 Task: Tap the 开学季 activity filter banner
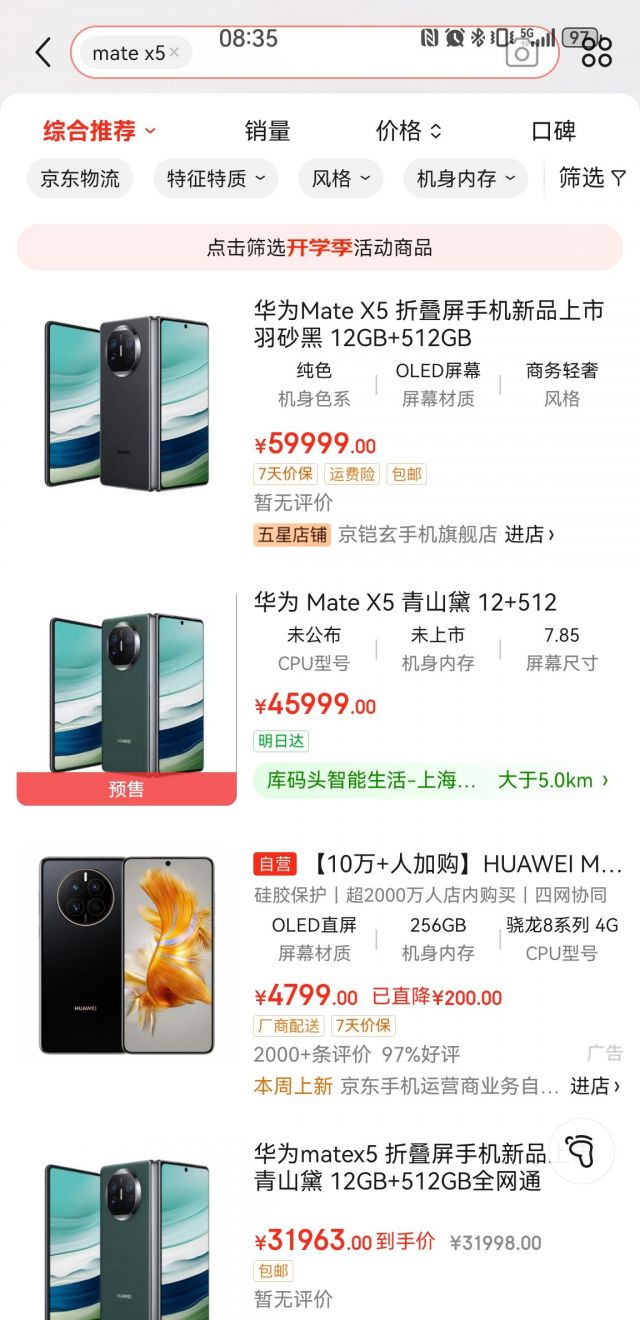[x=320, y=247]
